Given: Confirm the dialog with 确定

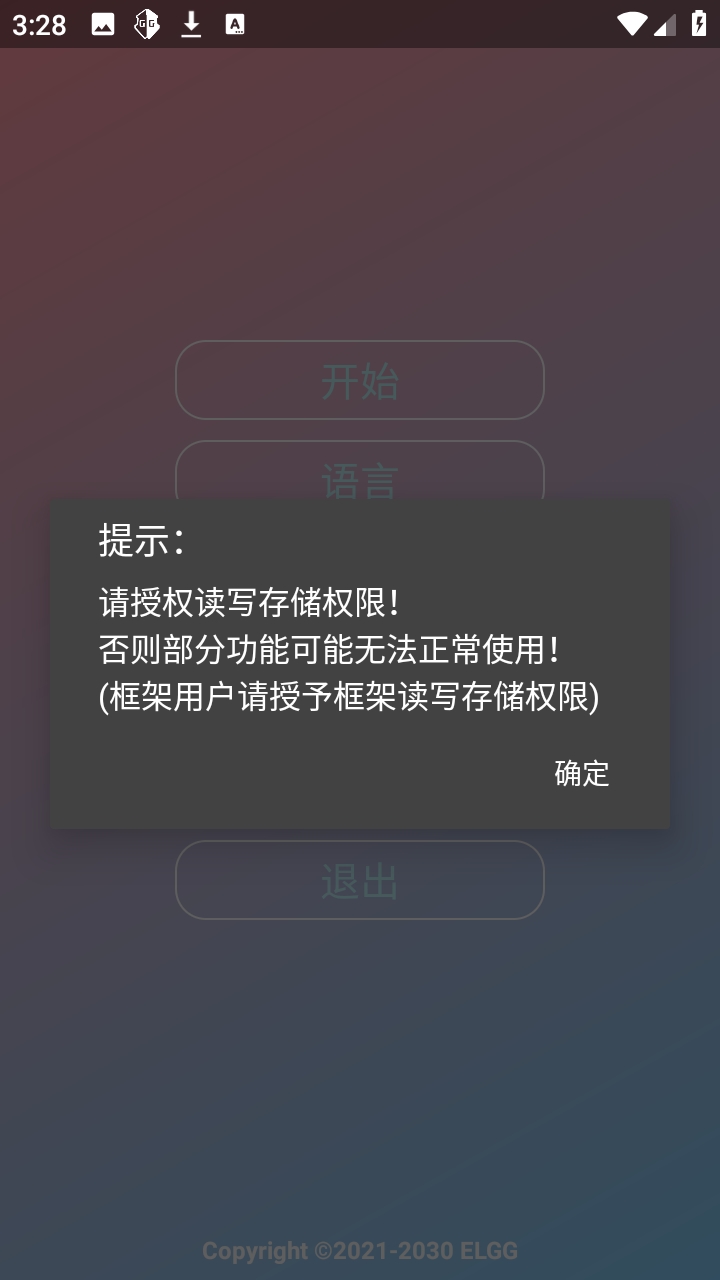Looking at the screenshot, I should [581, 773].
